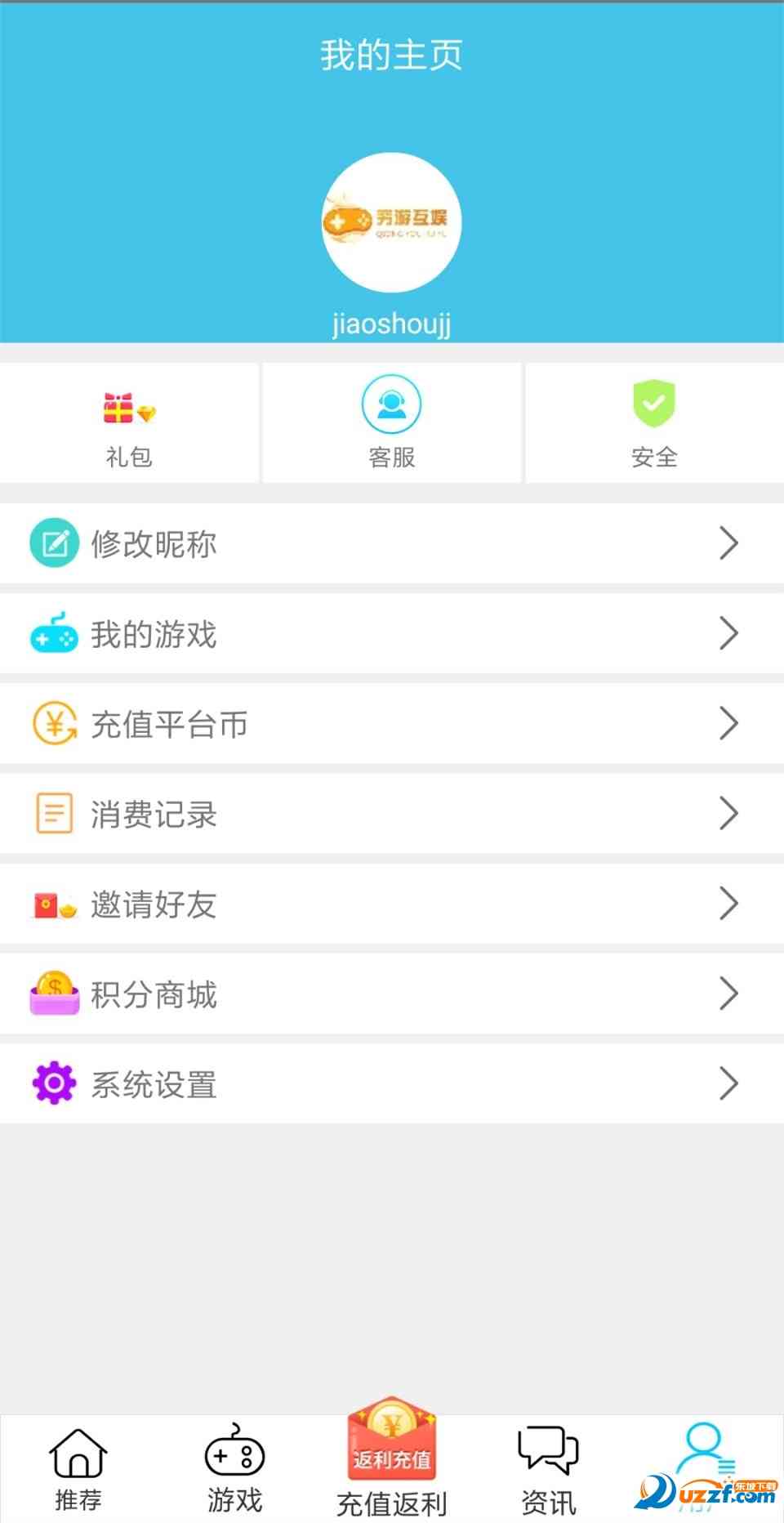Tap the profile avatar picture
Viewport: 784px width, 1523px height.
coord(392,222)
